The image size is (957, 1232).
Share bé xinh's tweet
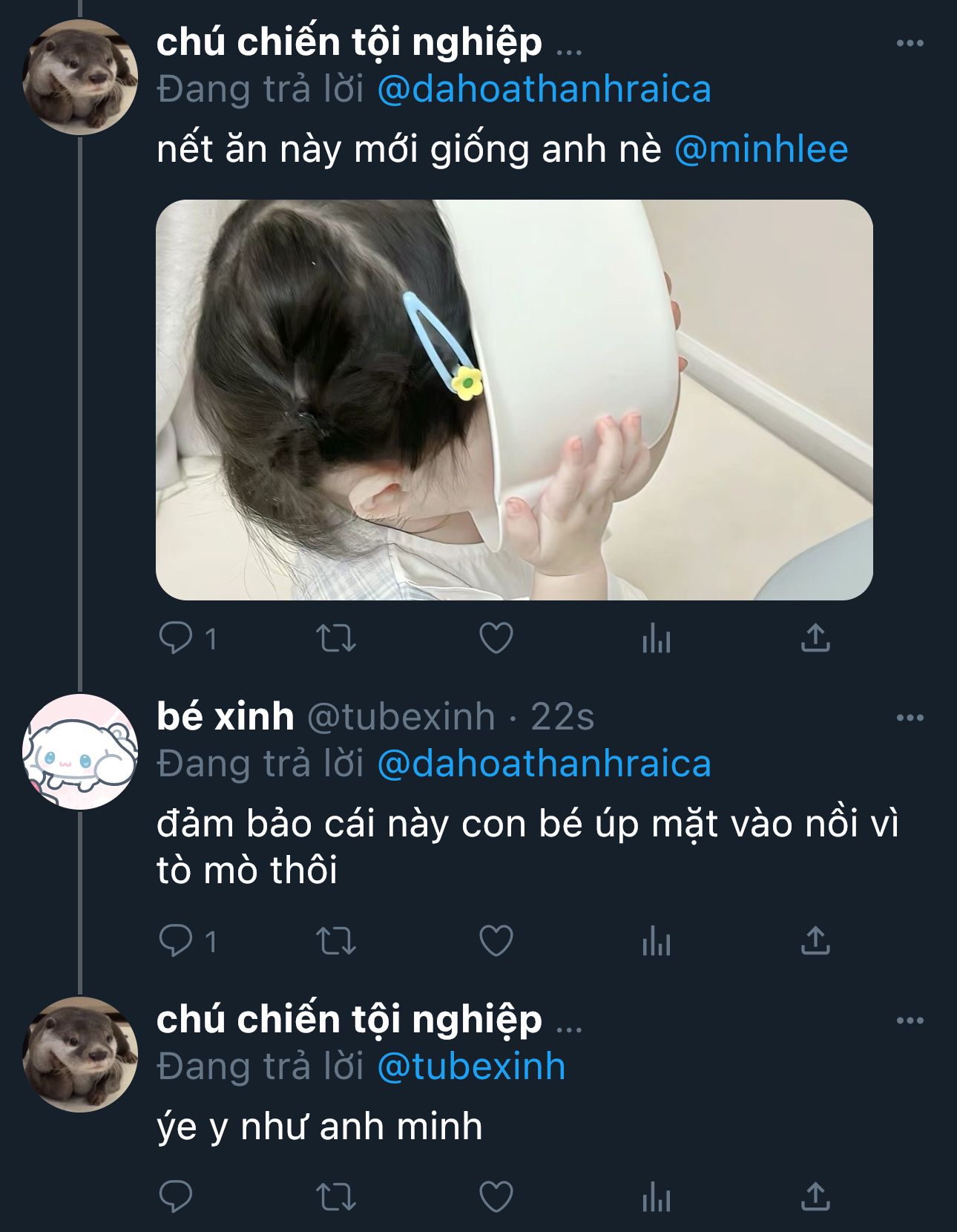(815, 941)
